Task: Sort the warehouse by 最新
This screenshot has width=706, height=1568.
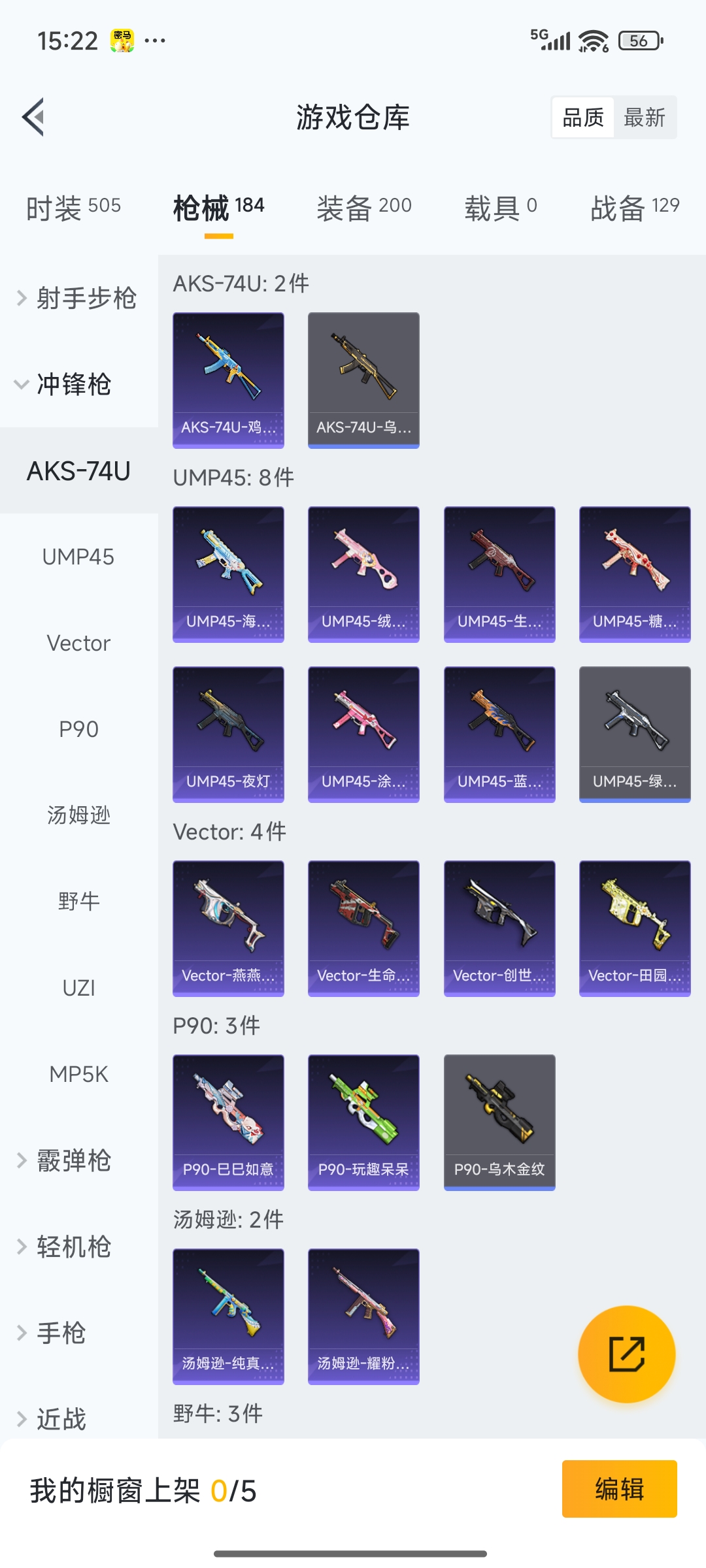Action: click(644, 118)
